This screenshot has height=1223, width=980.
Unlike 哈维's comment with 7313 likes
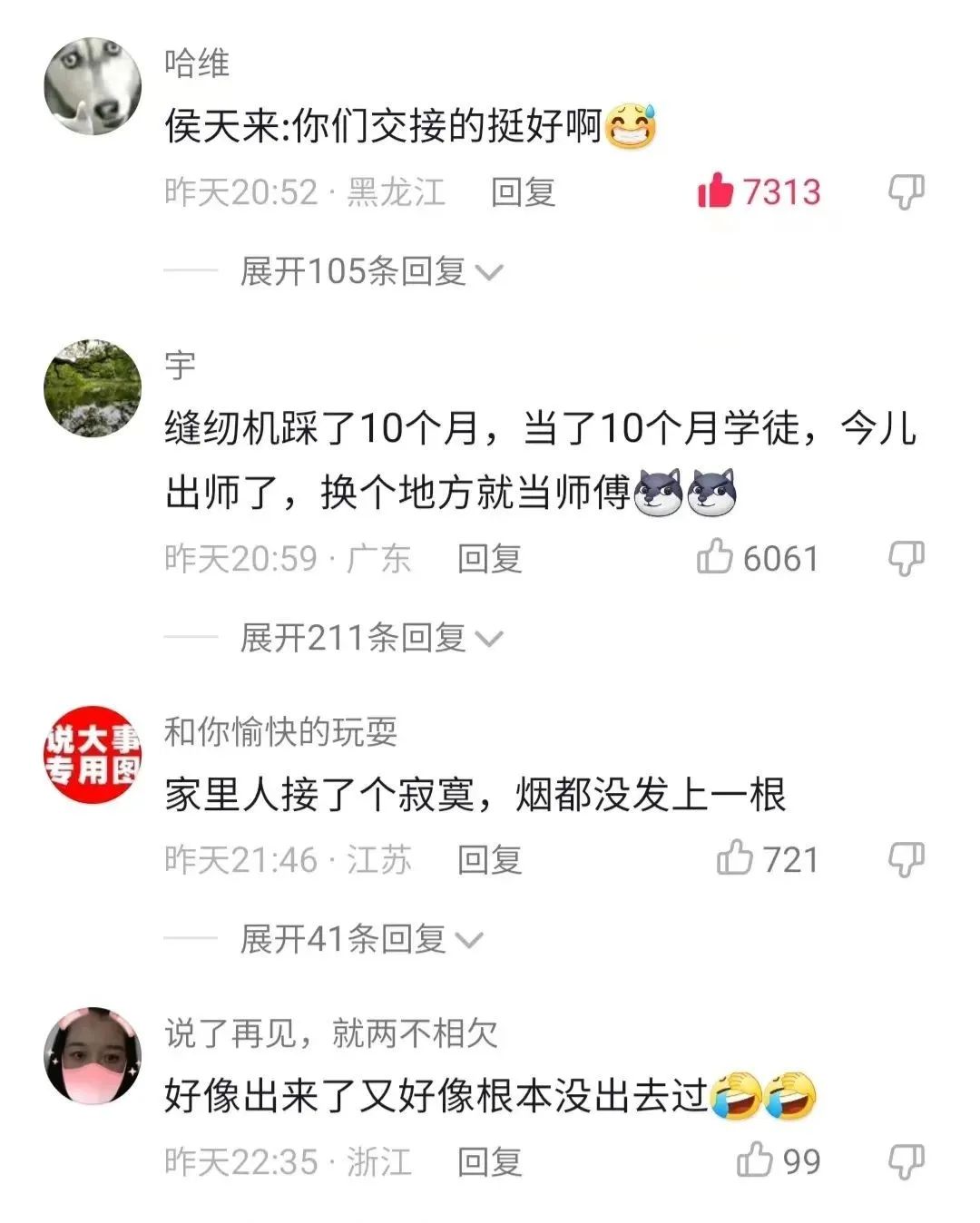tap(715, 191)
